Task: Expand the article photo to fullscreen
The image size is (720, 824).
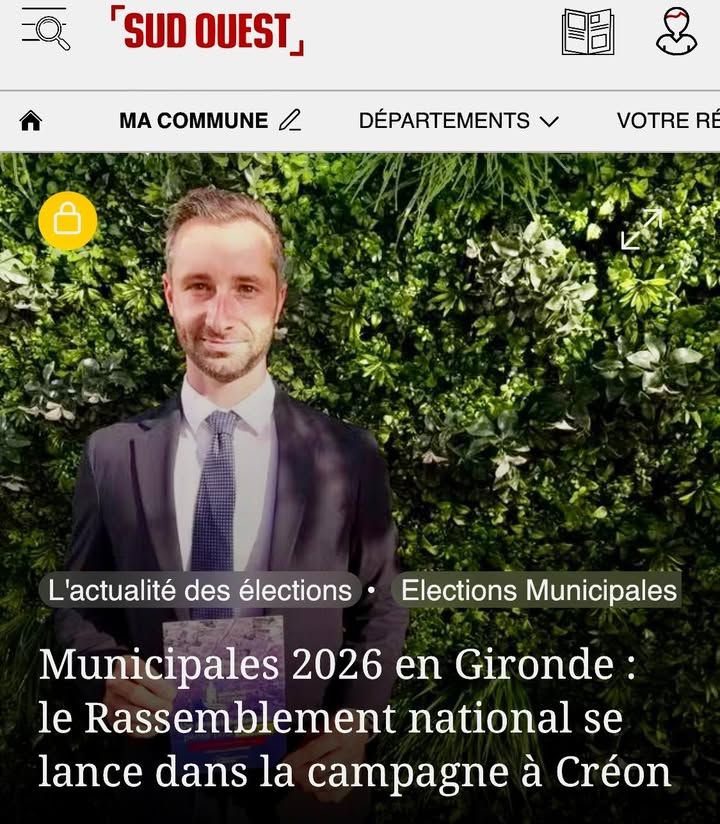Action: [x=641, y=229]
